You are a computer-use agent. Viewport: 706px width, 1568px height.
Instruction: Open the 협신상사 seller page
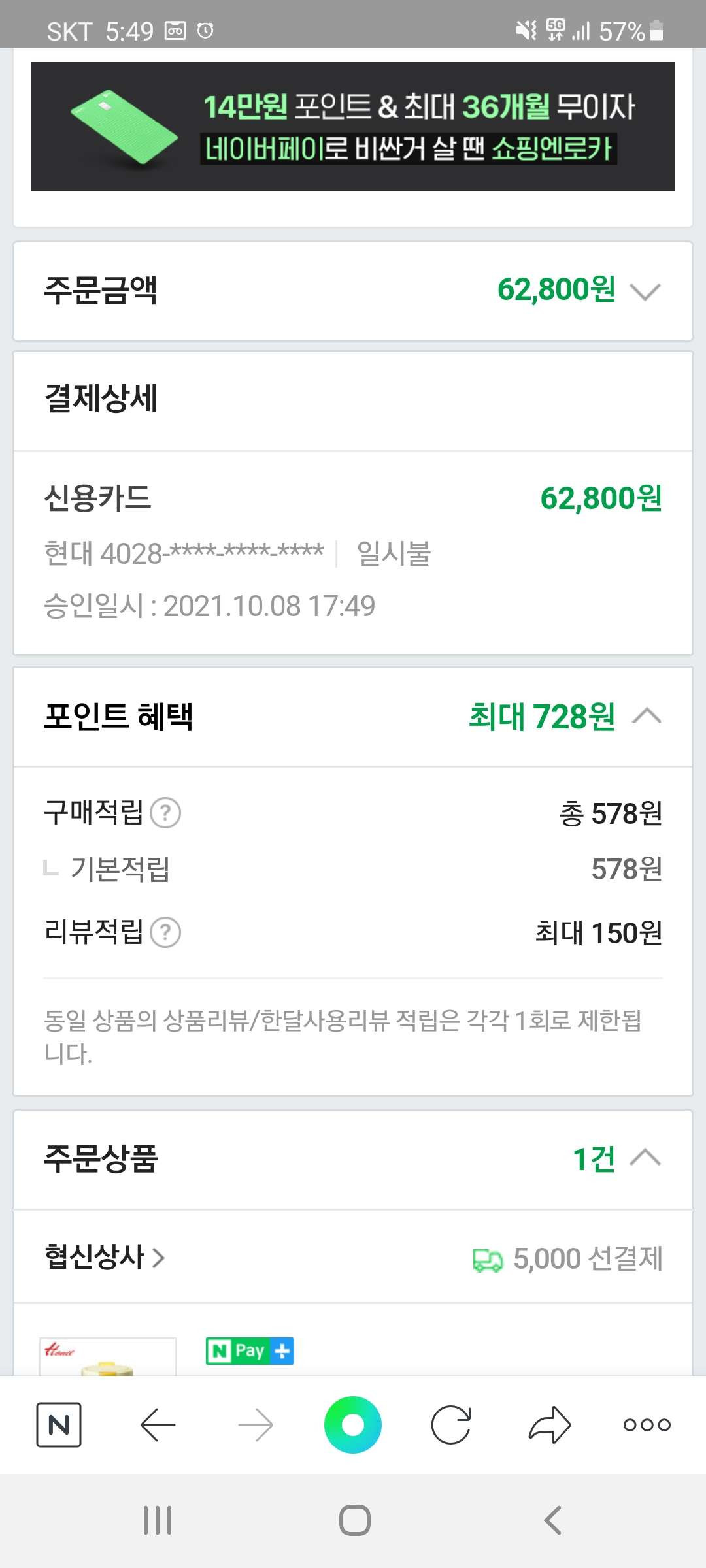105,1256
